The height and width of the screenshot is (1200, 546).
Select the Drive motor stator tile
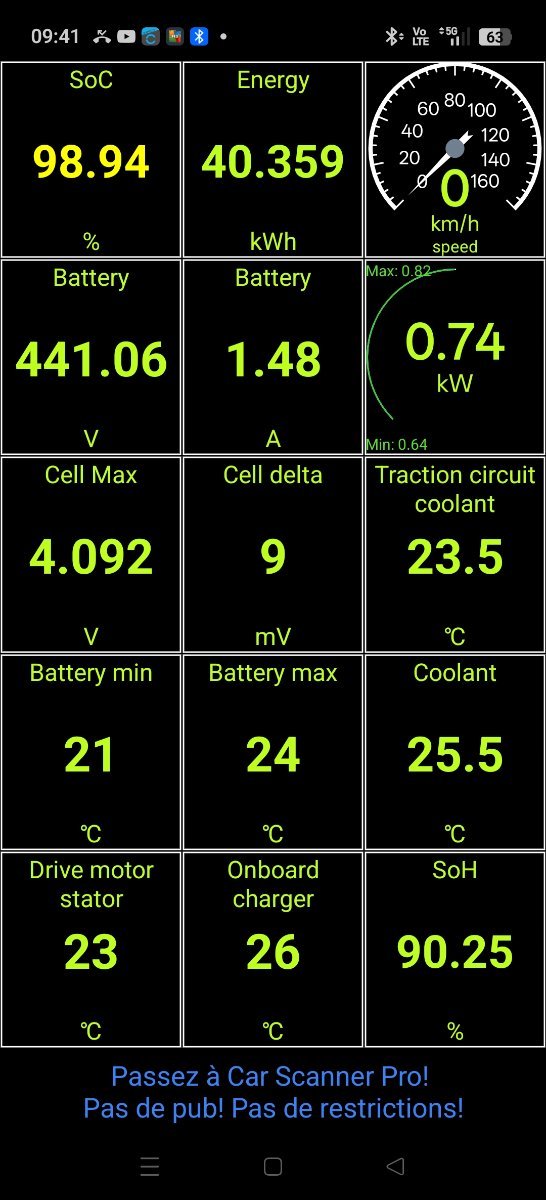91,949
